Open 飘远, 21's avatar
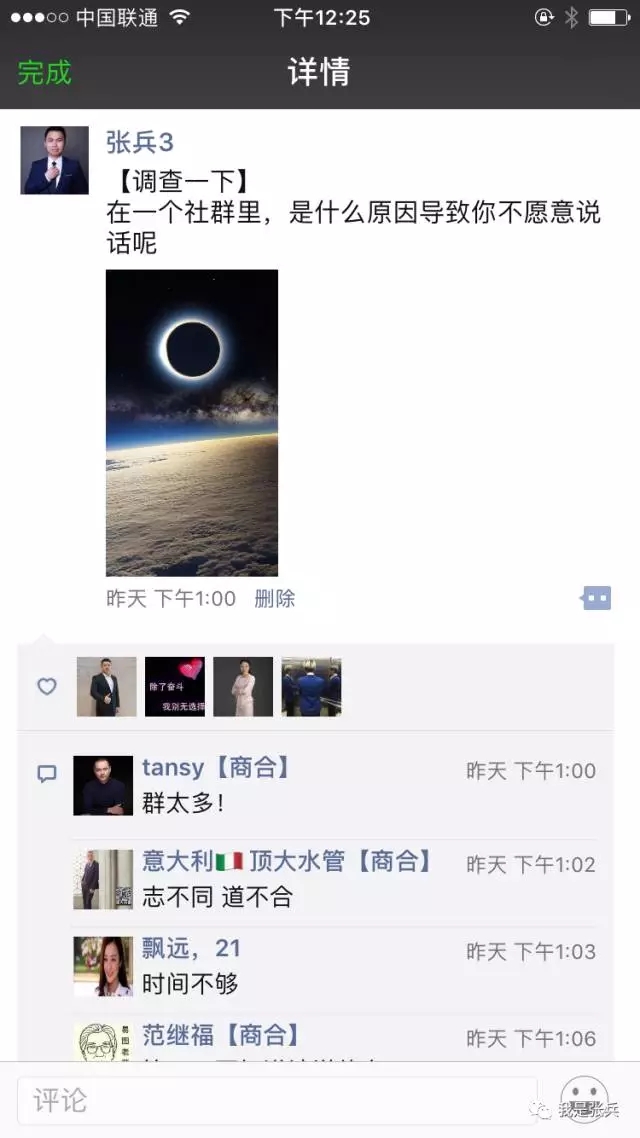Screen dimensions: 640x1138 click(103, 966)
